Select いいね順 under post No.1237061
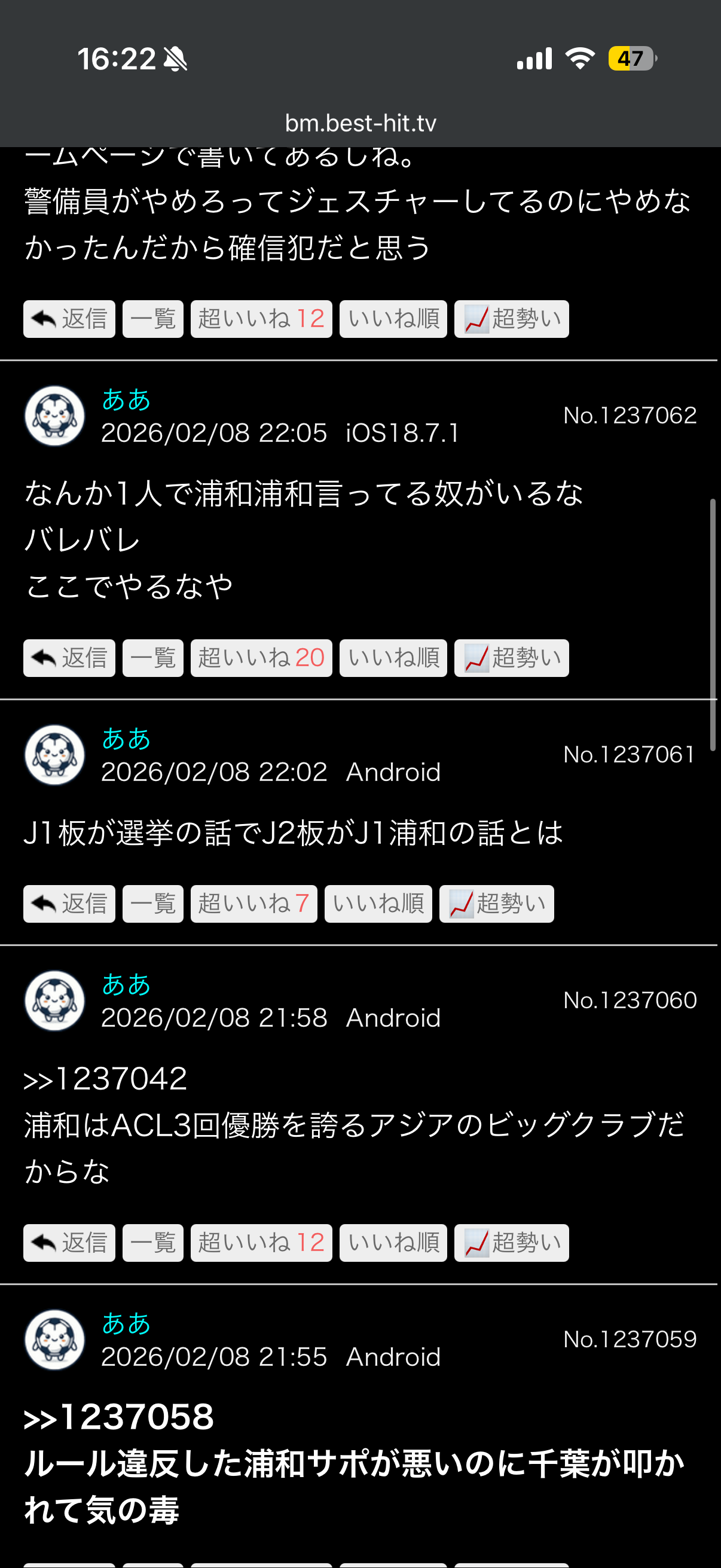Image resolution: width=721 pixels, height=1568 pixels. [378, 904]
